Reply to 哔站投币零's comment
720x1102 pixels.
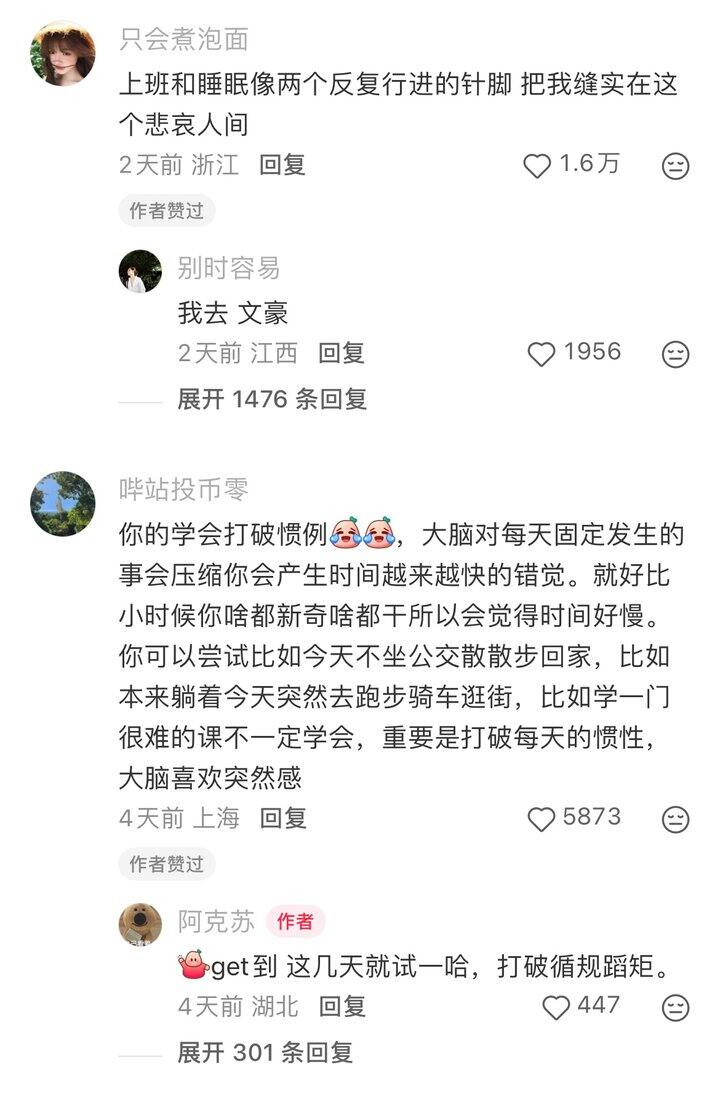282,818
